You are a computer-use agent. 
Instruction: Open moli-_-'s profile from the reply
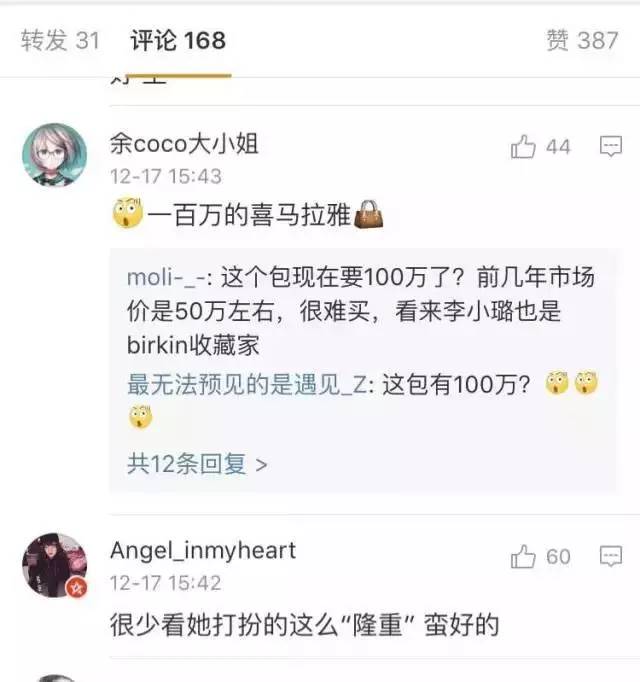point(161,276)
